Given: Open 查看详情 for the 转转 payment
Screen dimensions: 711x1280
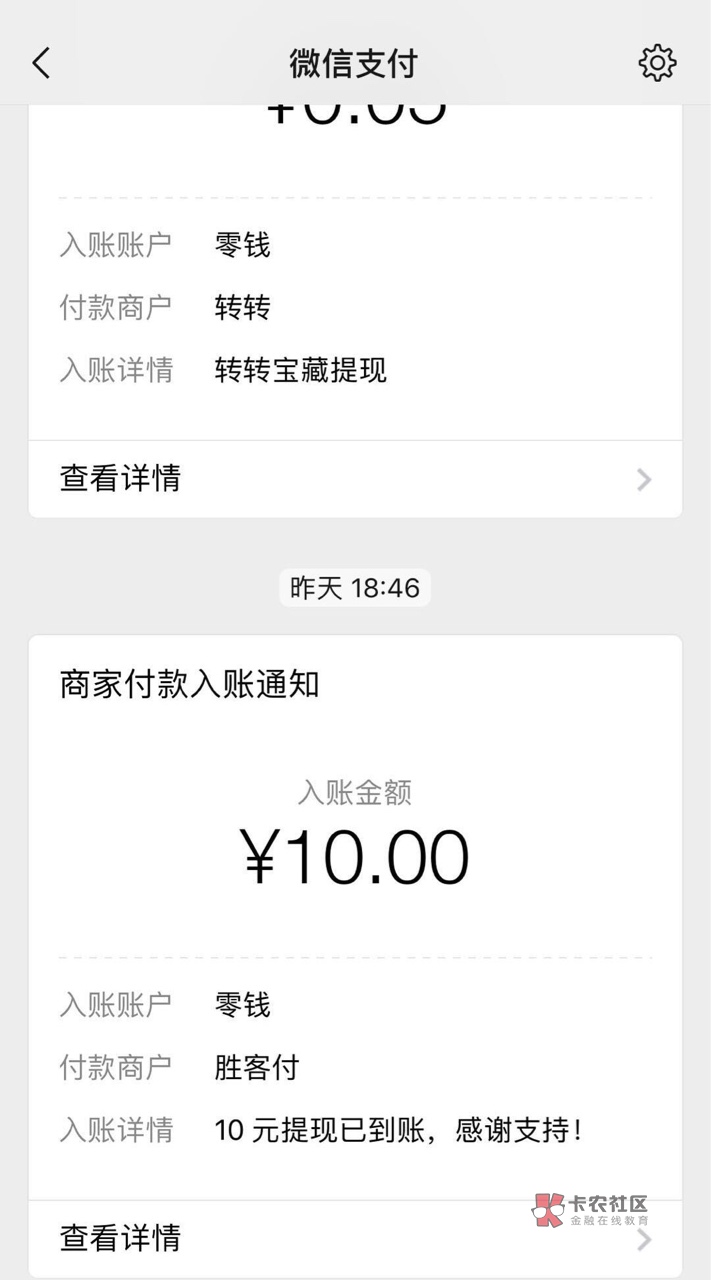Looking at the screenshot, I should click(x=355, y=479).
